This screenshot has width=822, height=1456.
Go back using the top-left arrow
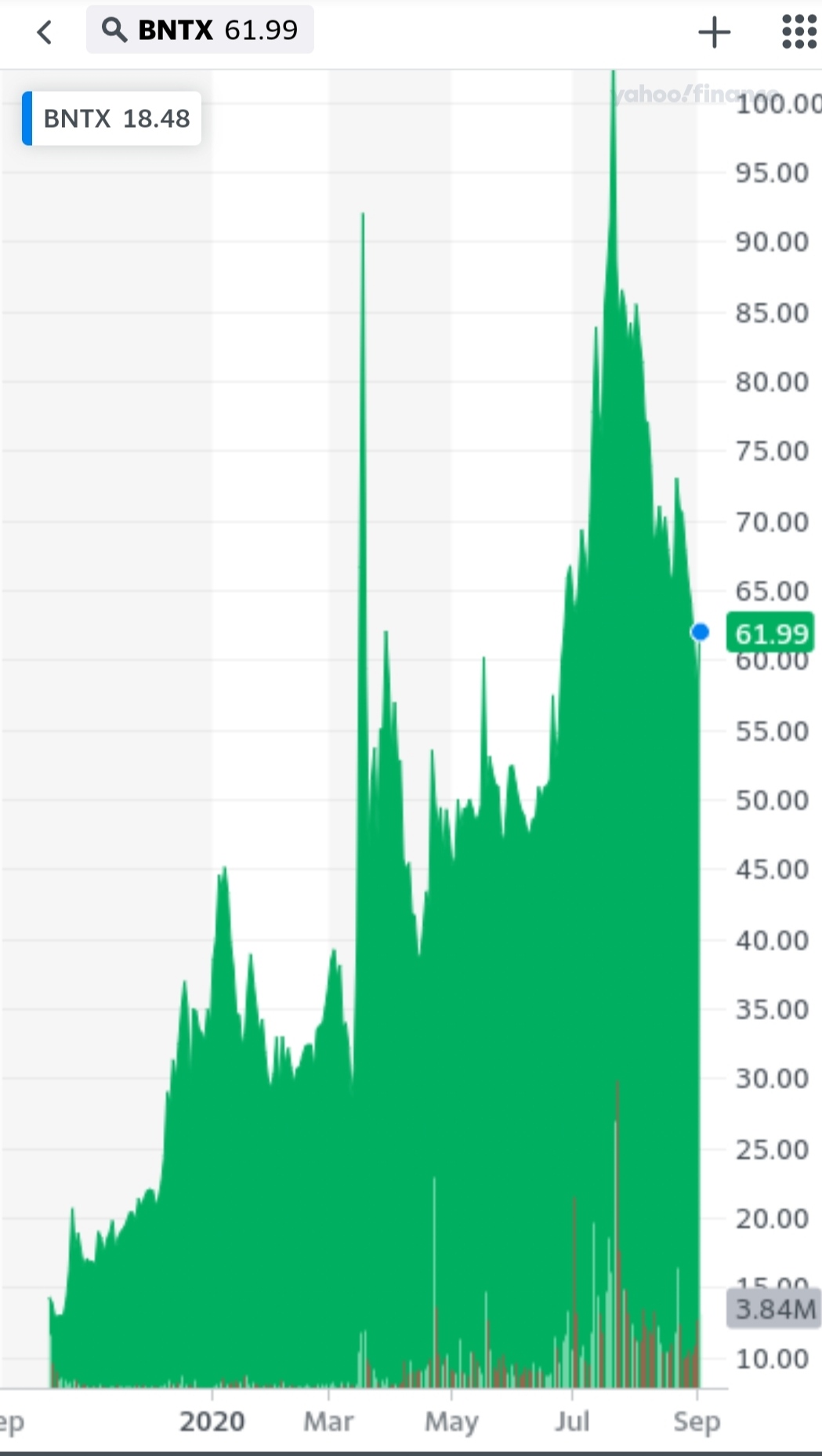45,32
